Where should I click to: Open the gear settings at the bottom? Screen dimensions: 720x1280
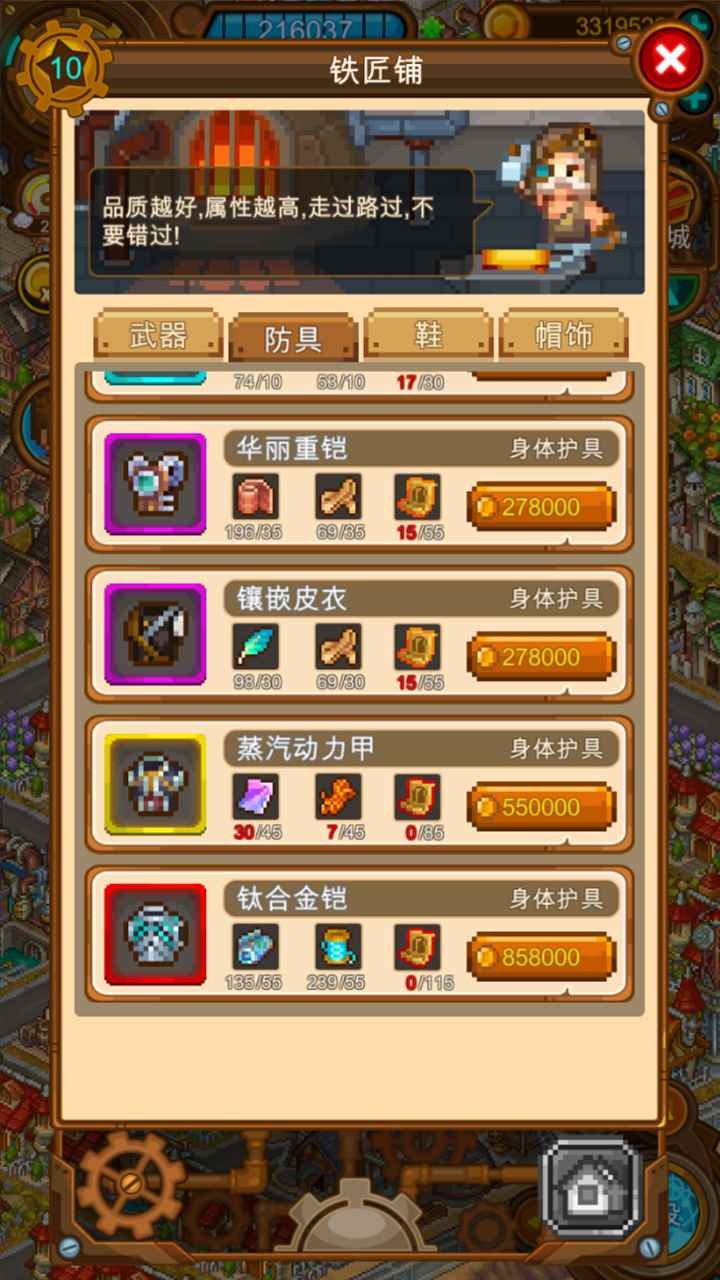point(130,1185)
